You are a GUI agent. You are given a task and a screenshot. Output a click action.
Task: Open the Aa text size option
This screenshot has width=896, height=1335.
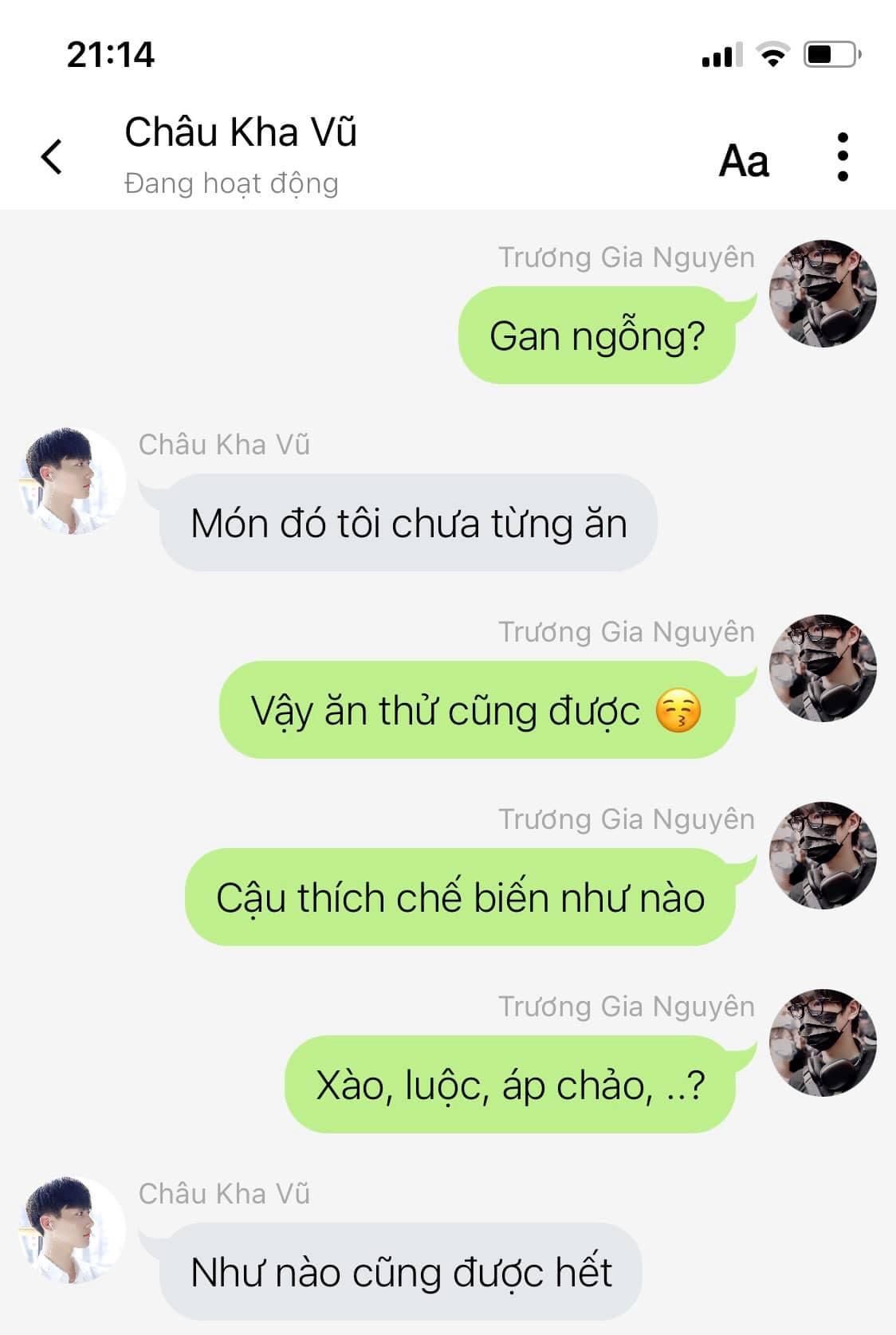point(744,161)
